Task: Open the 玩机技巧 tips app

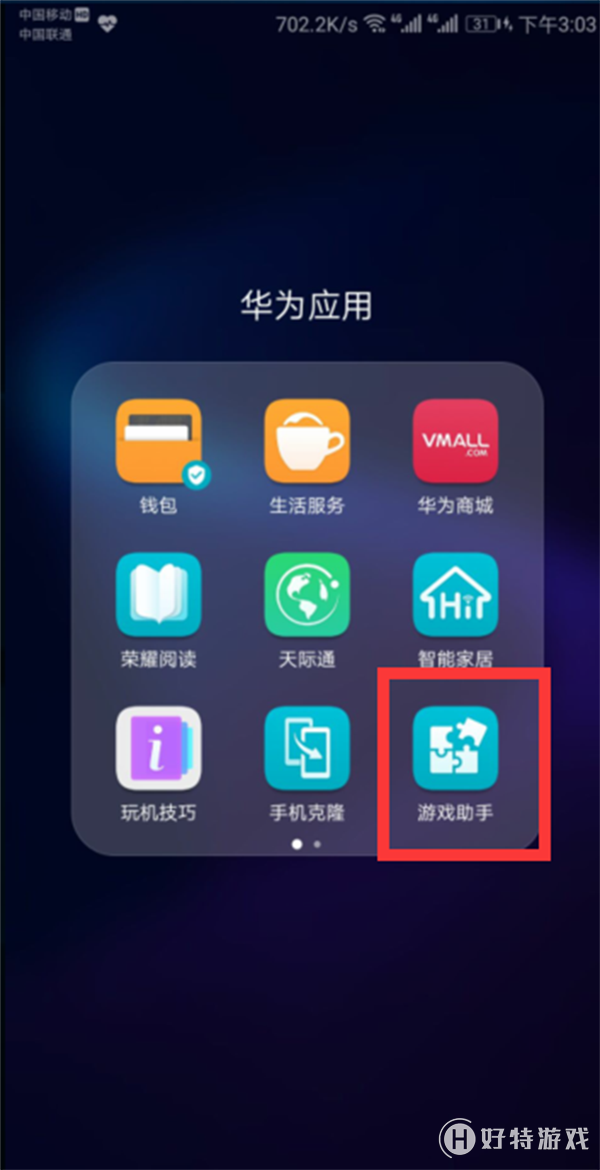Action: coord(158,748)
